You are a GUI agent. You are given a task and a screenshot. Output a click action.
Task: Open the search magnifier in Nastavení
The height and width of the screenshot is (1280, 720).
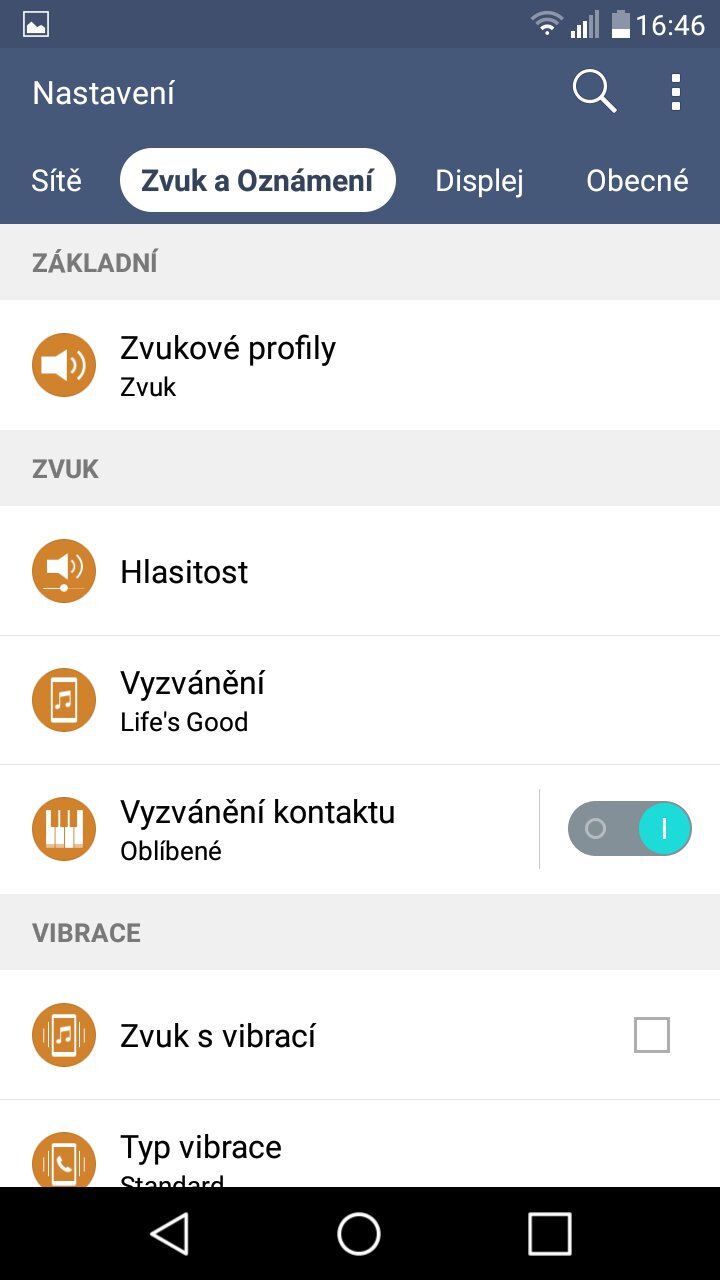[594, 91]
